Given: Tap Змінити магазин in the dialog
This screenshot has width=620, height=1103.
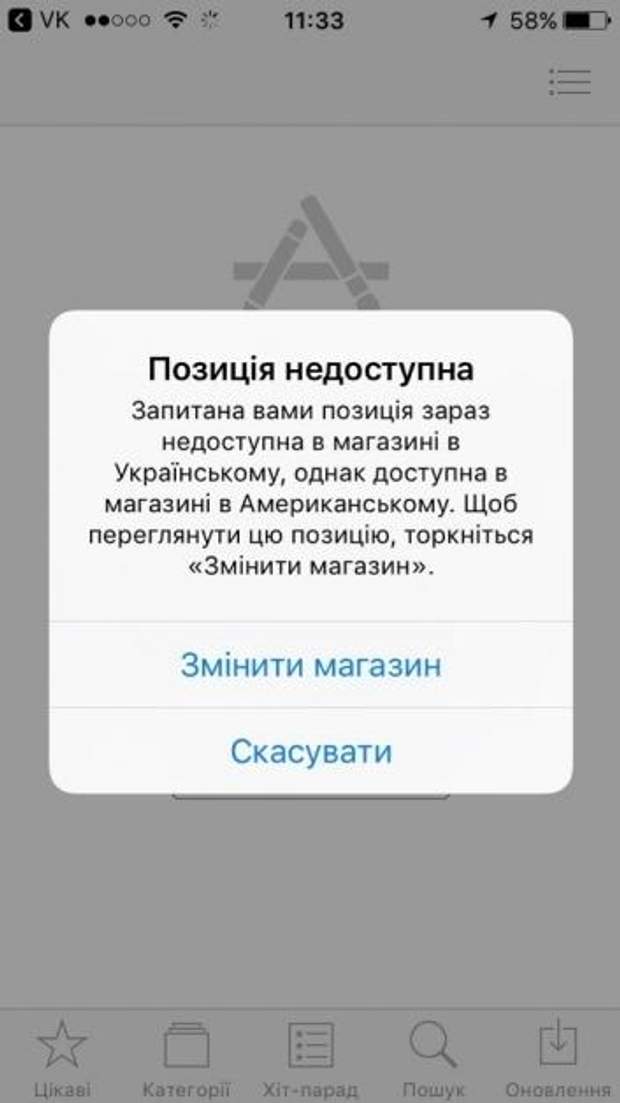Looking at the screenshot, I should click(310, 665).
